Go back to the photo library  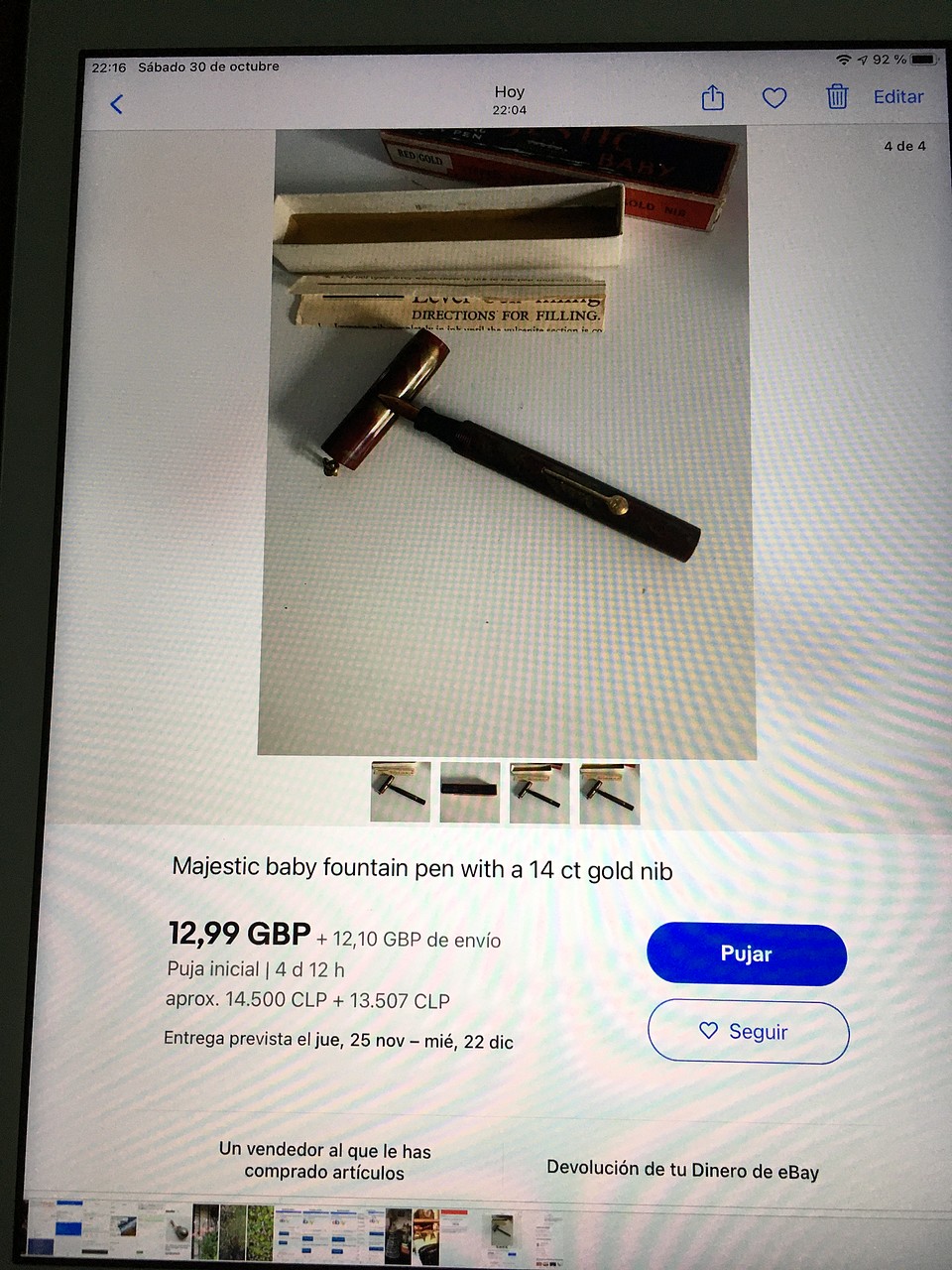[x=117, y=104]
